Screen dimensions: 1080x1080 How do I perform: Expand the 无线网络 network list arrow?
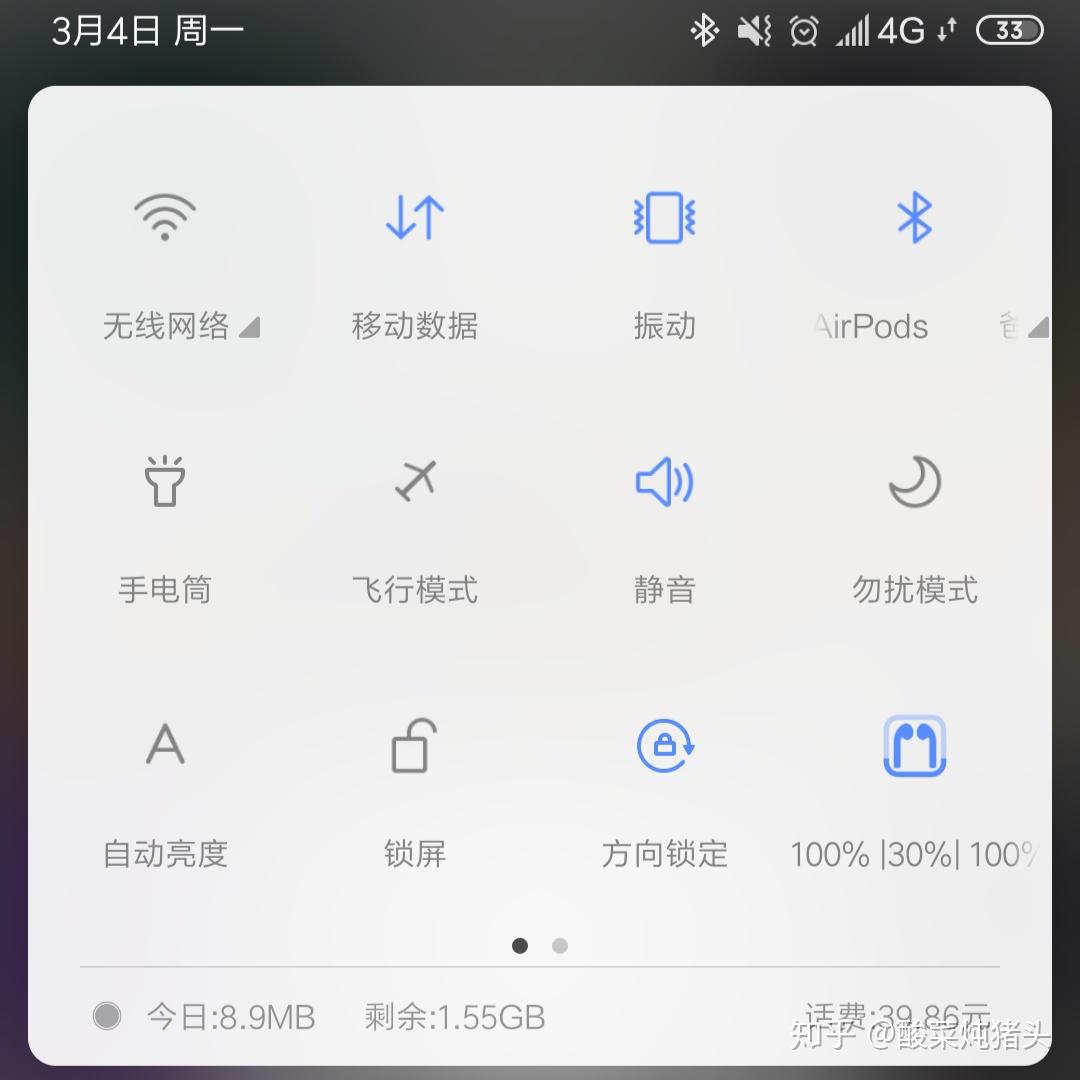point(249,328)
